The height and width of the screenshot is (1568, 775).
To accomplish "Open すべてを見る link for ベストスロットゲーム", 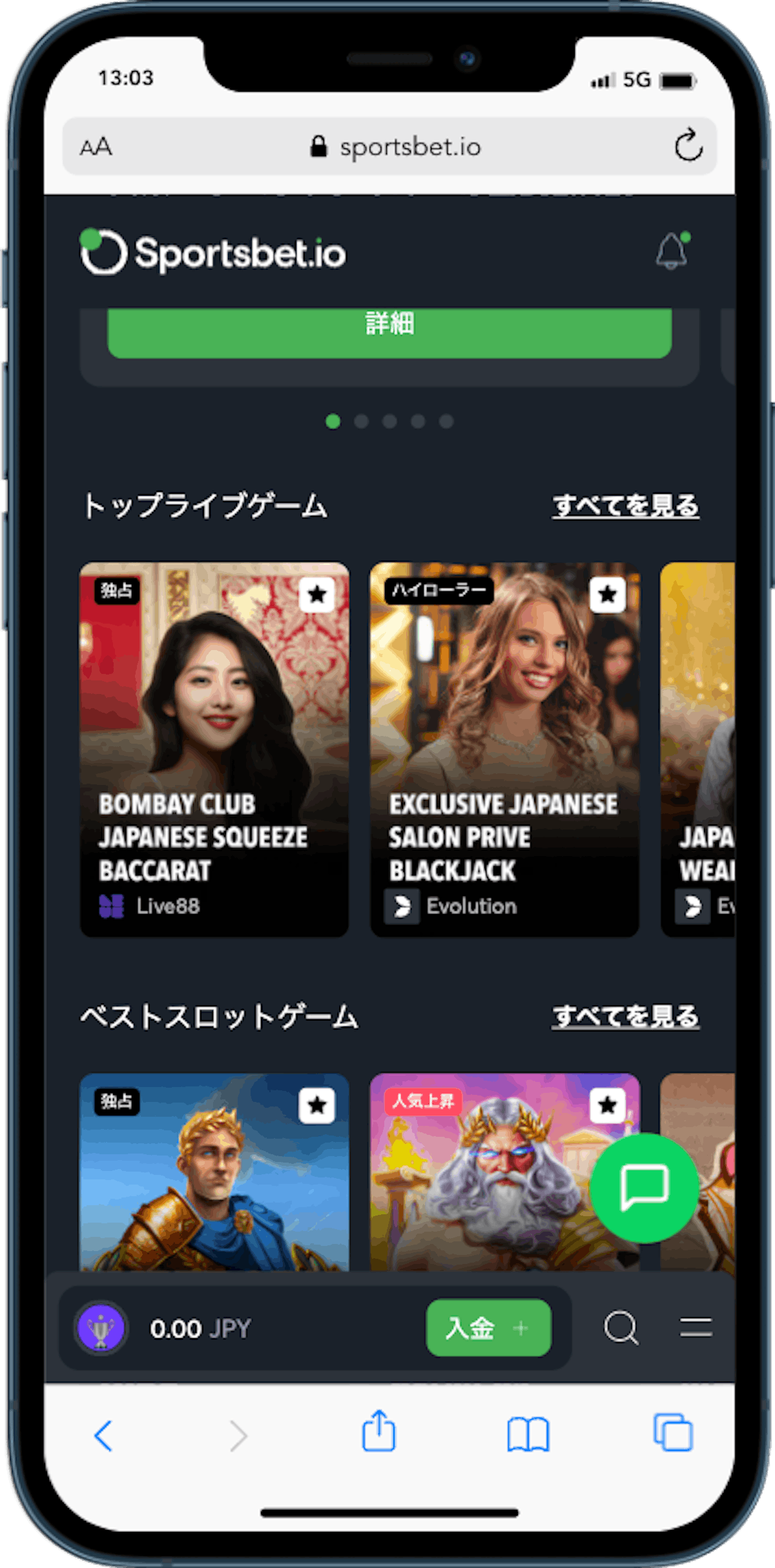I will (625, 1016).
